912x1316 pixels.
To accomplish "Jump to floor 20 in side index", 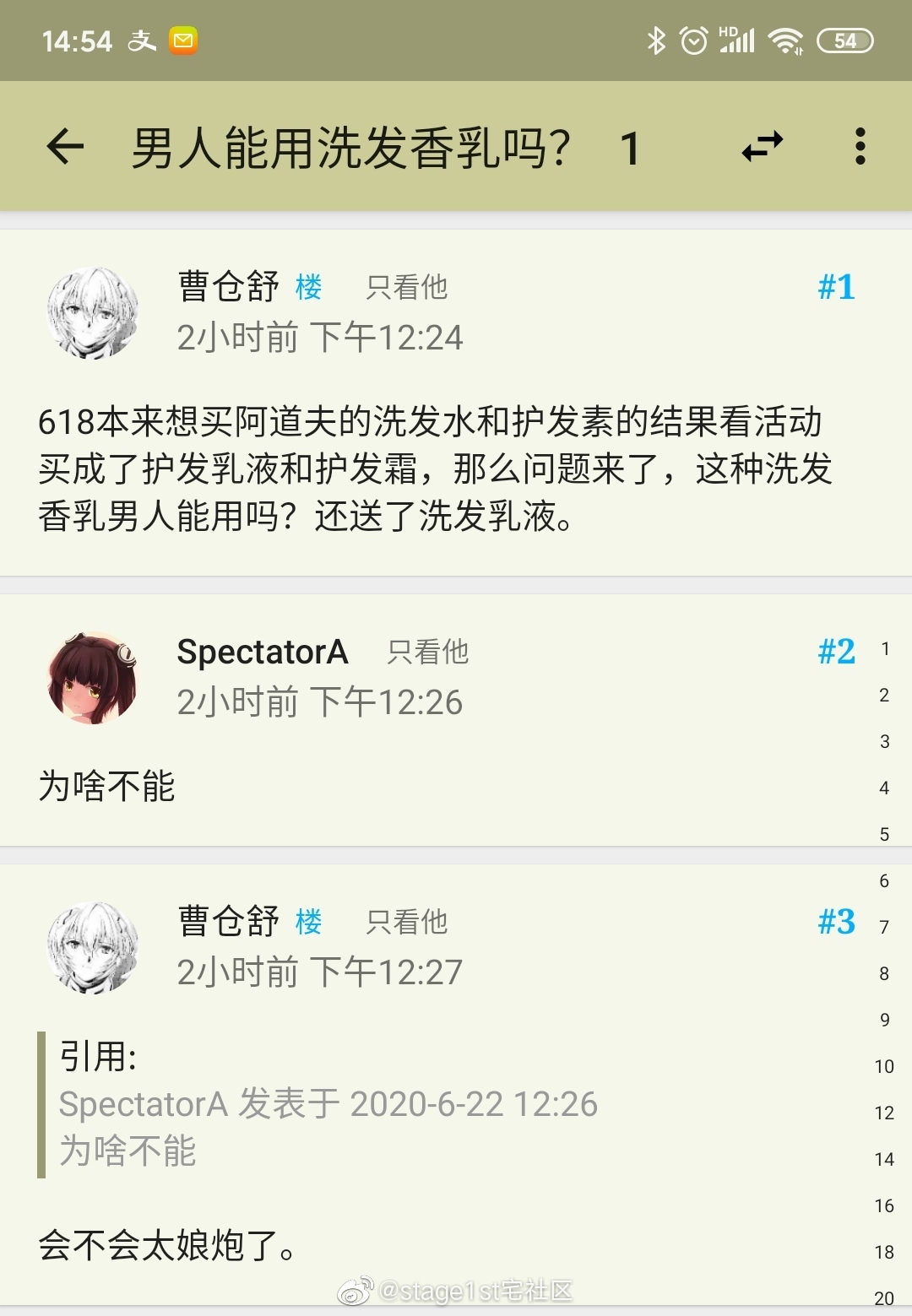I will click(884, 1298).
